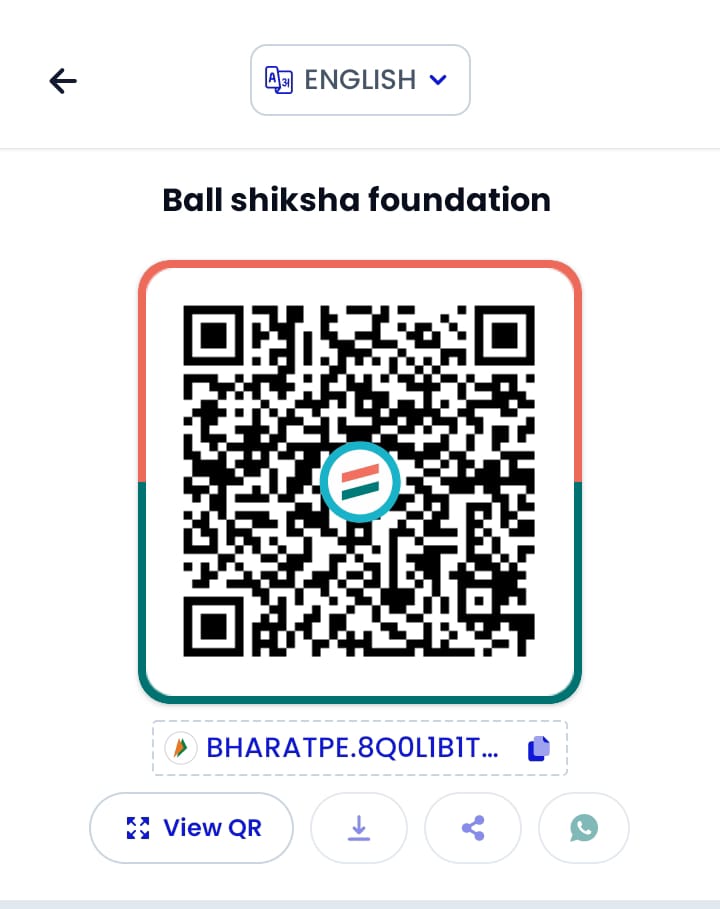This screenshot has height=909, width=720.
Task: Open the ENGLISH language dropdown
Action: [359, 80]
